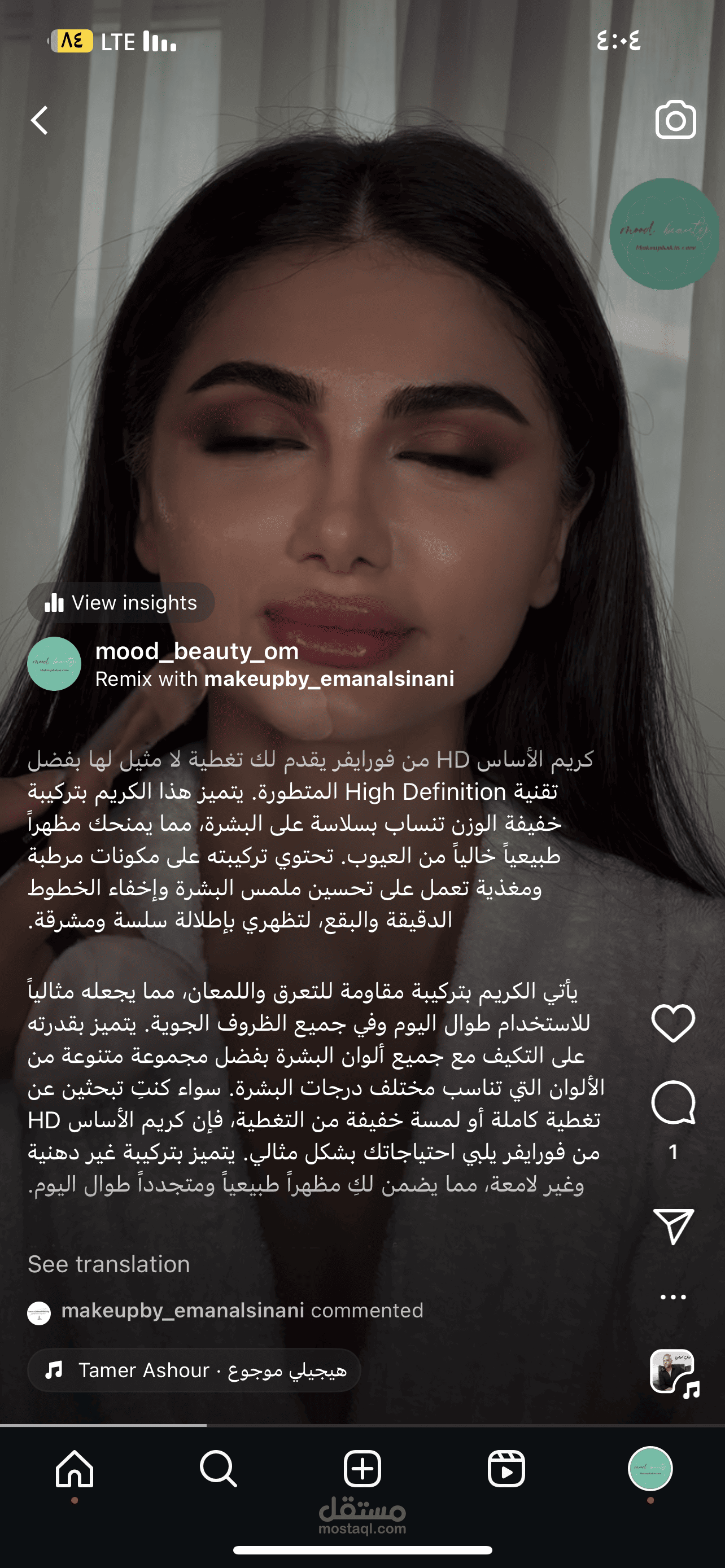Tap See translation
725x1568 pixels.
pos(109,1264)
